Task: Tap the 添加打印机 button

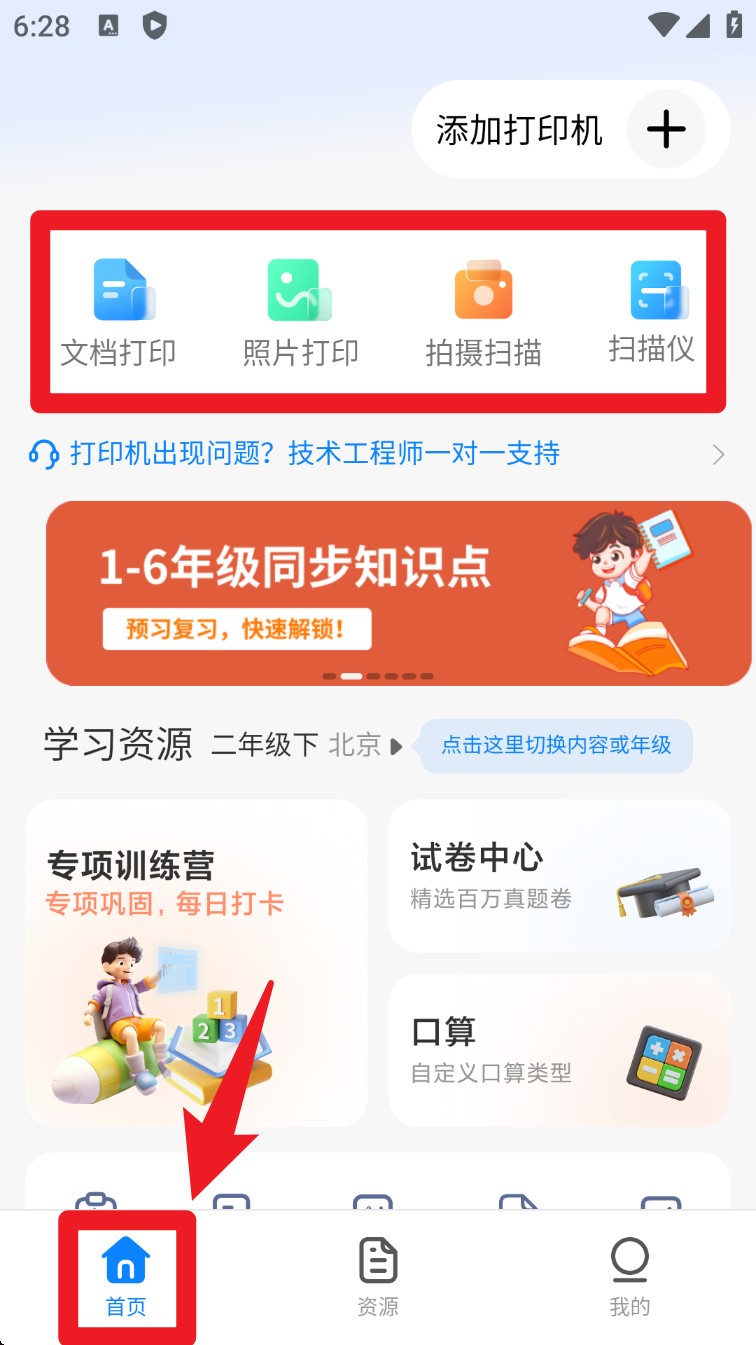Action: 517,129
